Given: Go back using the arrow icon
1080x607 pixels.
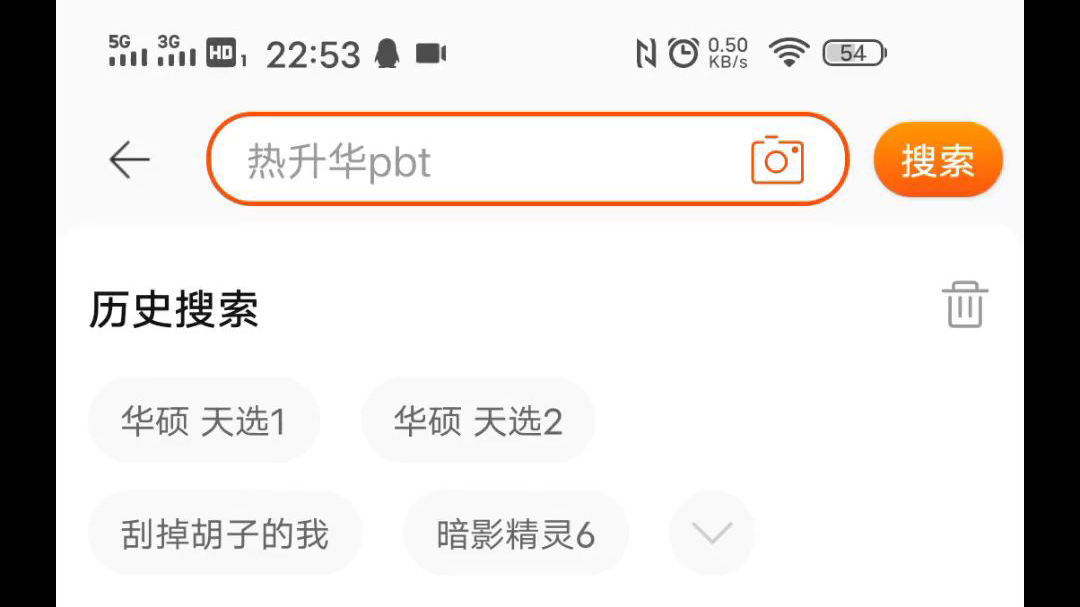Looking at the screenshot, I should 129,160.
